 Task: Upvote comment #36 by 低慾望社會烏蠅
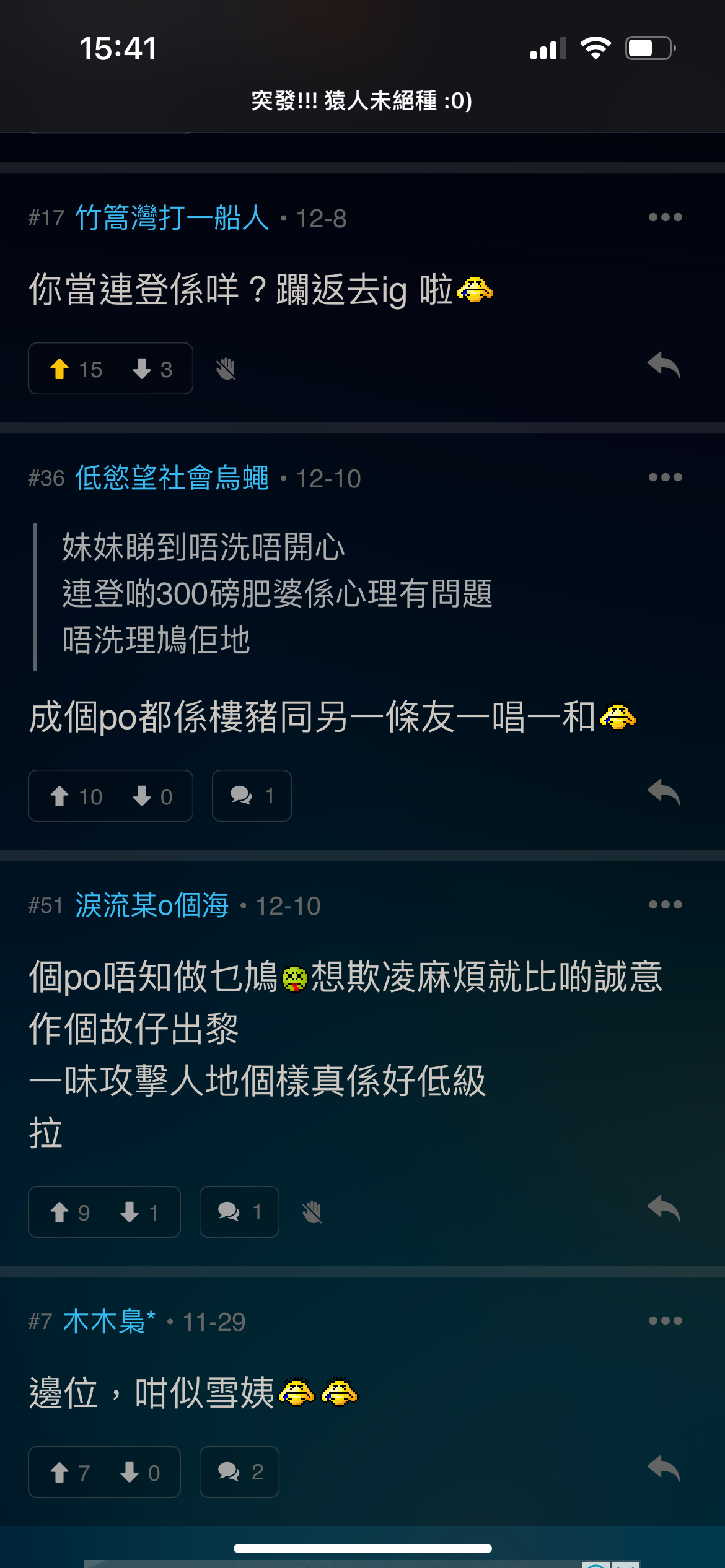click(x=59, y=796)
